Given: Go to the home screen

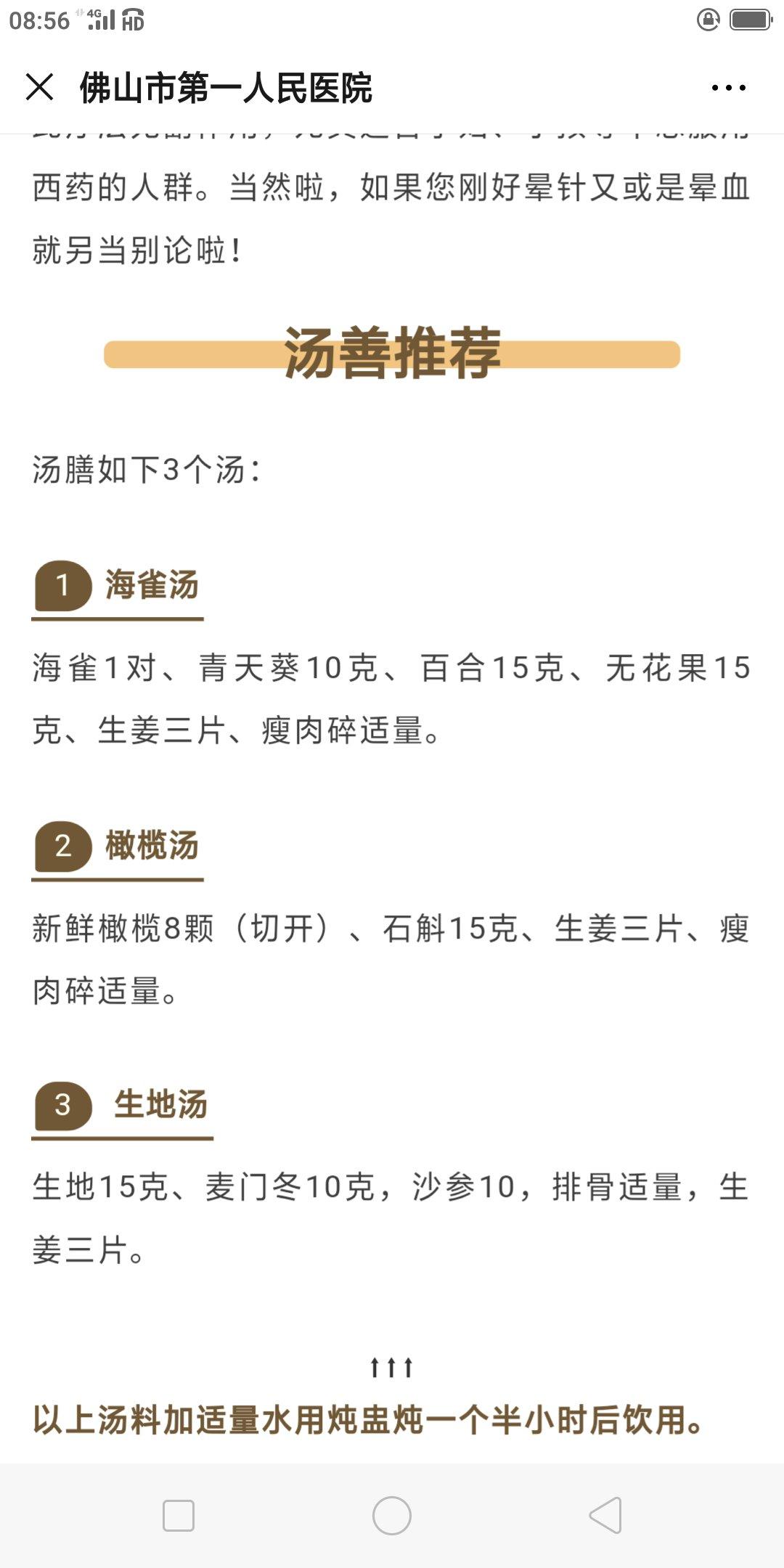Looking at the screenshot, I should [392, 1516].
